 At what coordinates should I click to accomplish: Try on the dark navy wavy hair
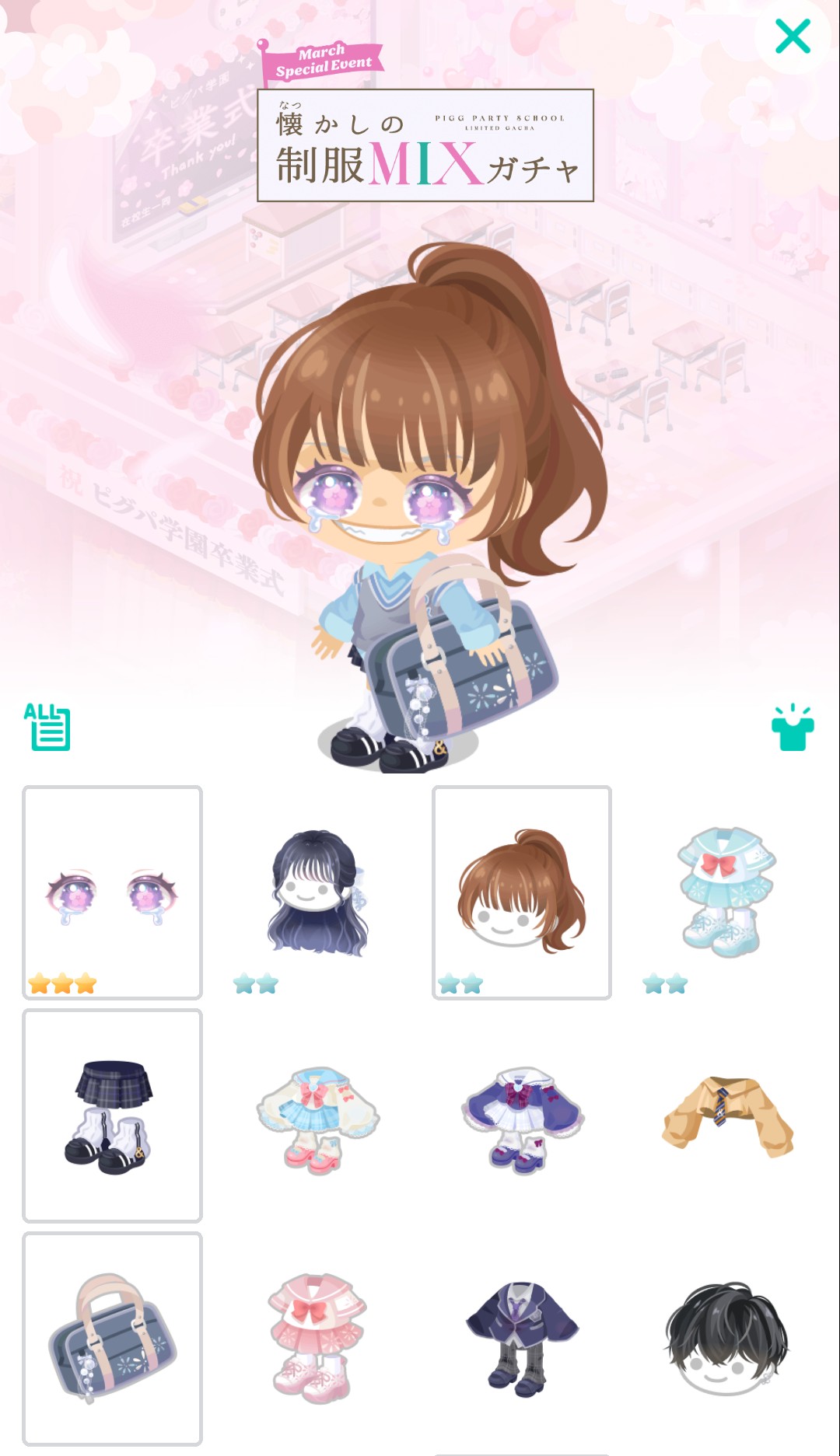pos(317,892)
